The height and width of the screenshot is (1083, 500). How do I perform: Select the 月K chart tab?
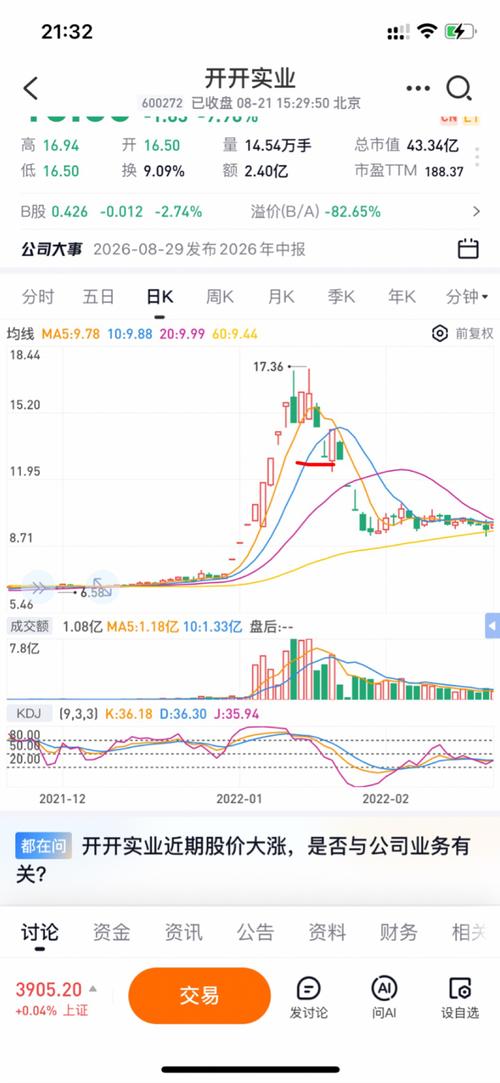point(281,297)
